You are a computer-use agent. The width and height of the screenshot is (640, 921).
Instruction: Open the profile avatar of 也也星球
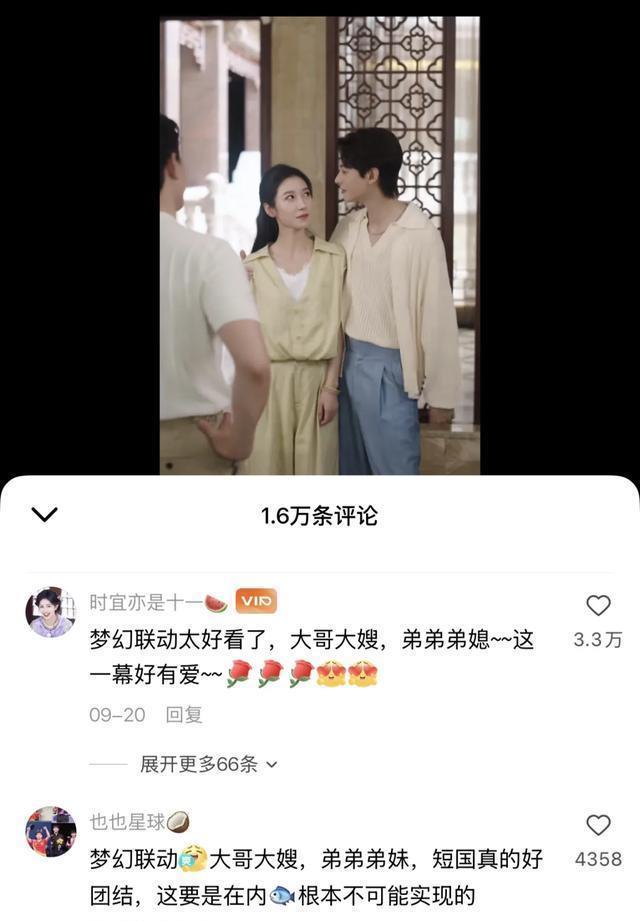coord(50,831)
